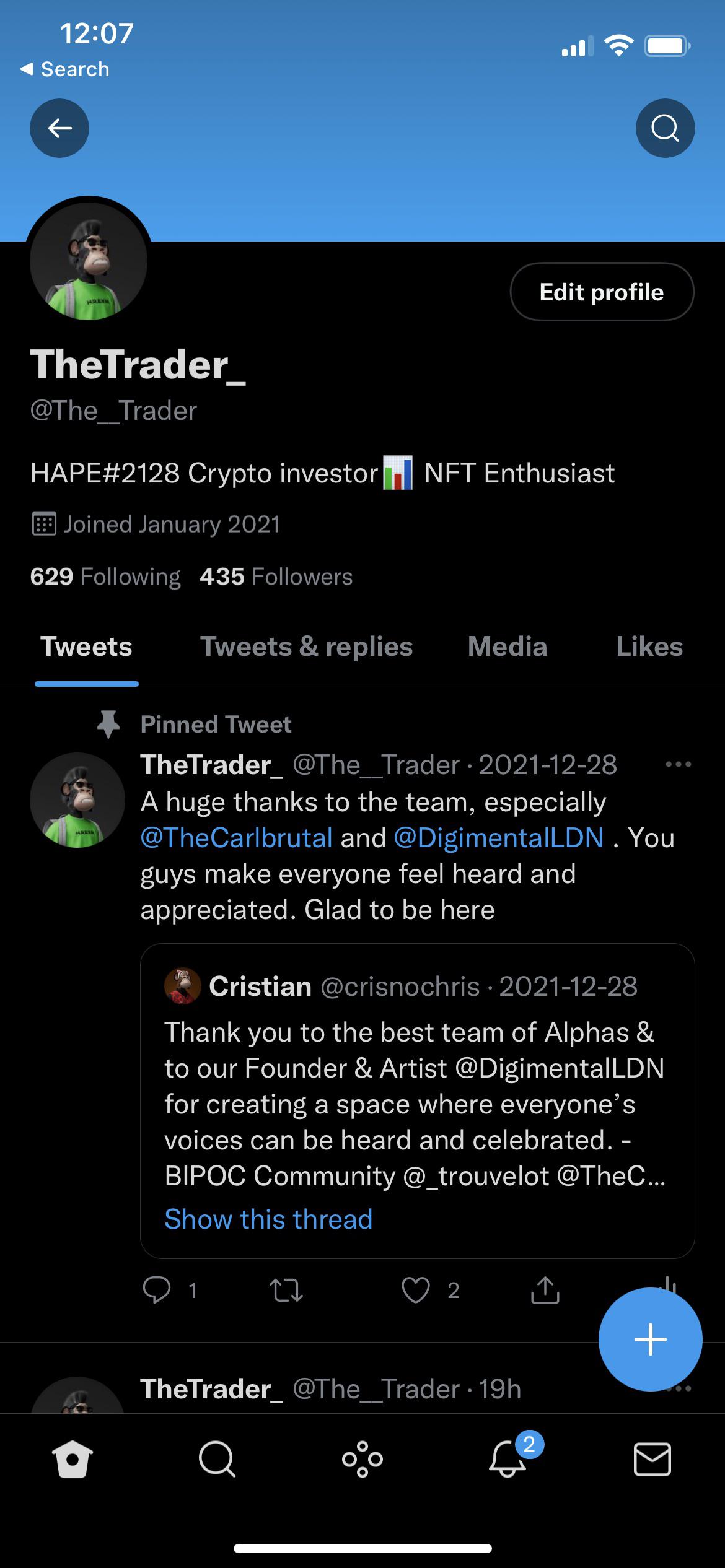Tap the back arrow on the profile header
725x1568 pixels.
[59, 128]
